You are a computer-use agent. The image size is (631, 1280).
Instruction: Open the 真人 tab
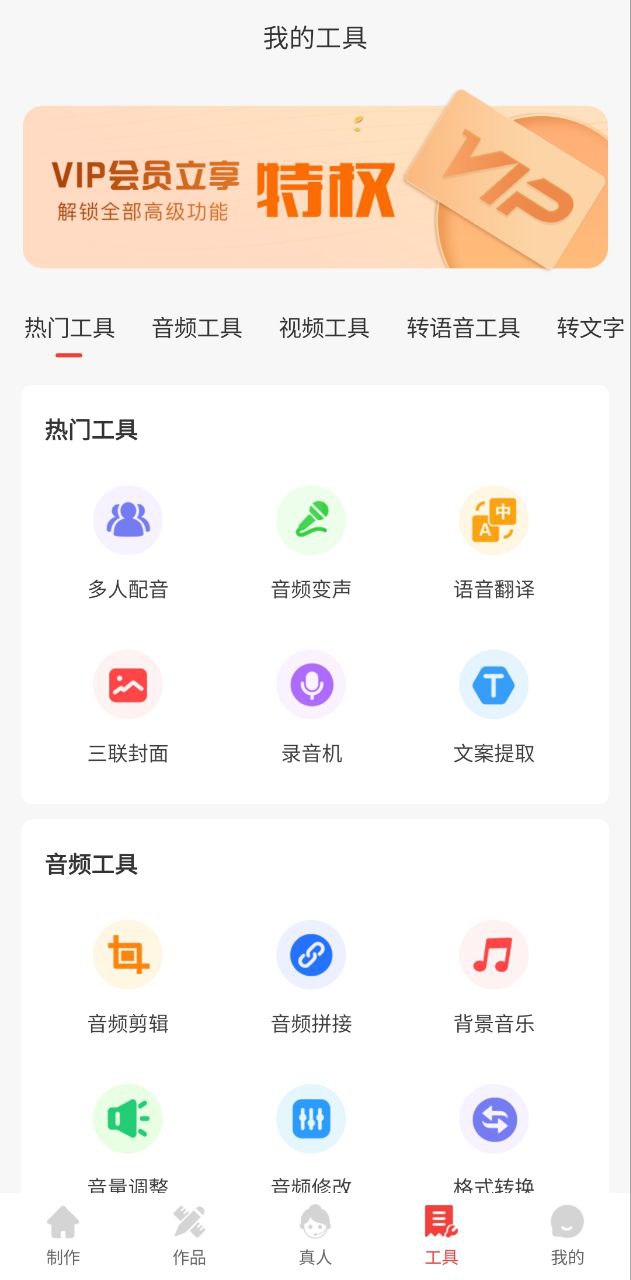pos(315,1236)
